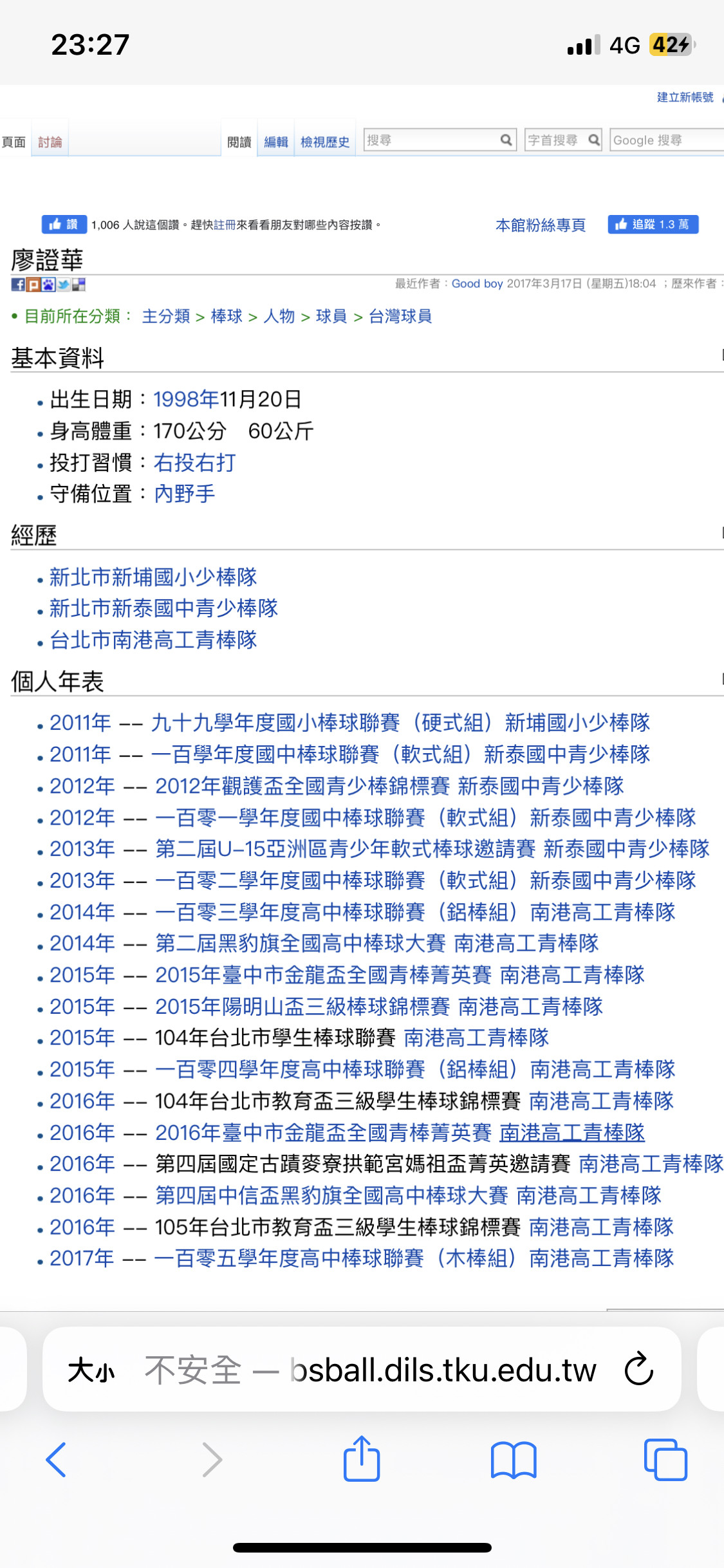724x1568 pixels.
Task: Open 台北市南港高工青棒隊 team page
Action: pyautogui.click(x=153, y=640)
